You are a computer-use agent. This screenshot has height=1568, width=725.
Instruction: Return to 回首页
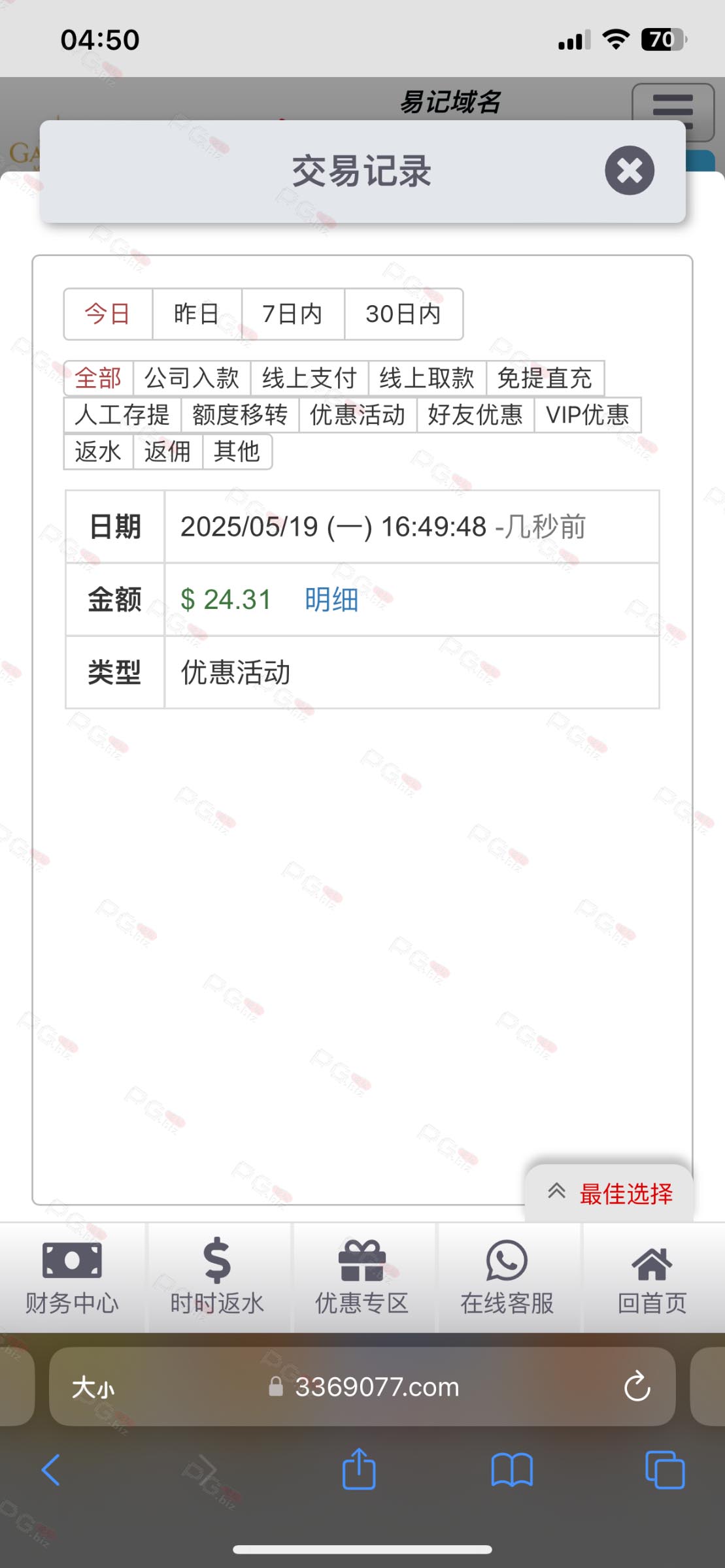click(x=652, y=1277)
